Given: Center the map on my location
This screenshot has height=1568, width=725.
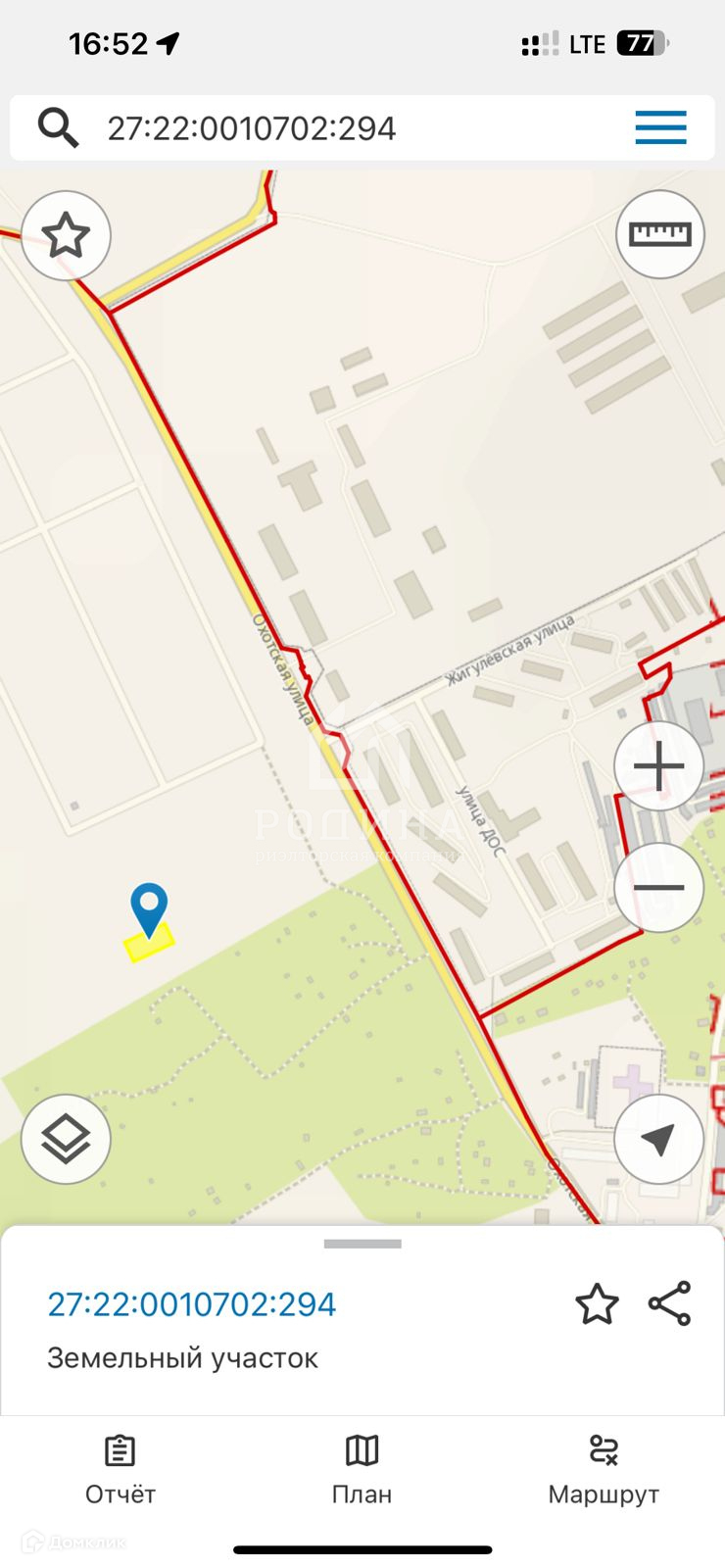Looking at the screenshot, I should pos(658,1139).
